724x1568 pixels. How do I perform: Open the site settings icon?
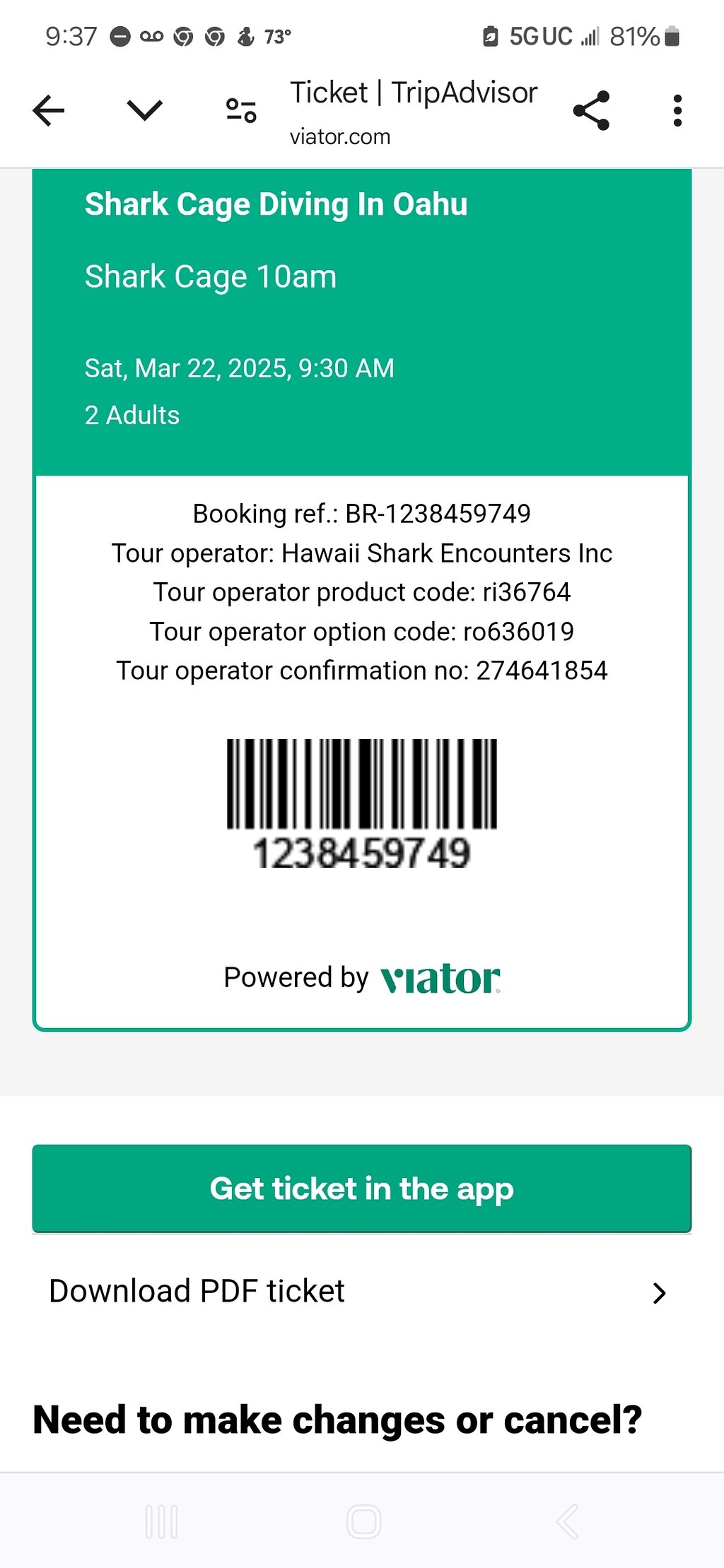click(x=241, y=111)
